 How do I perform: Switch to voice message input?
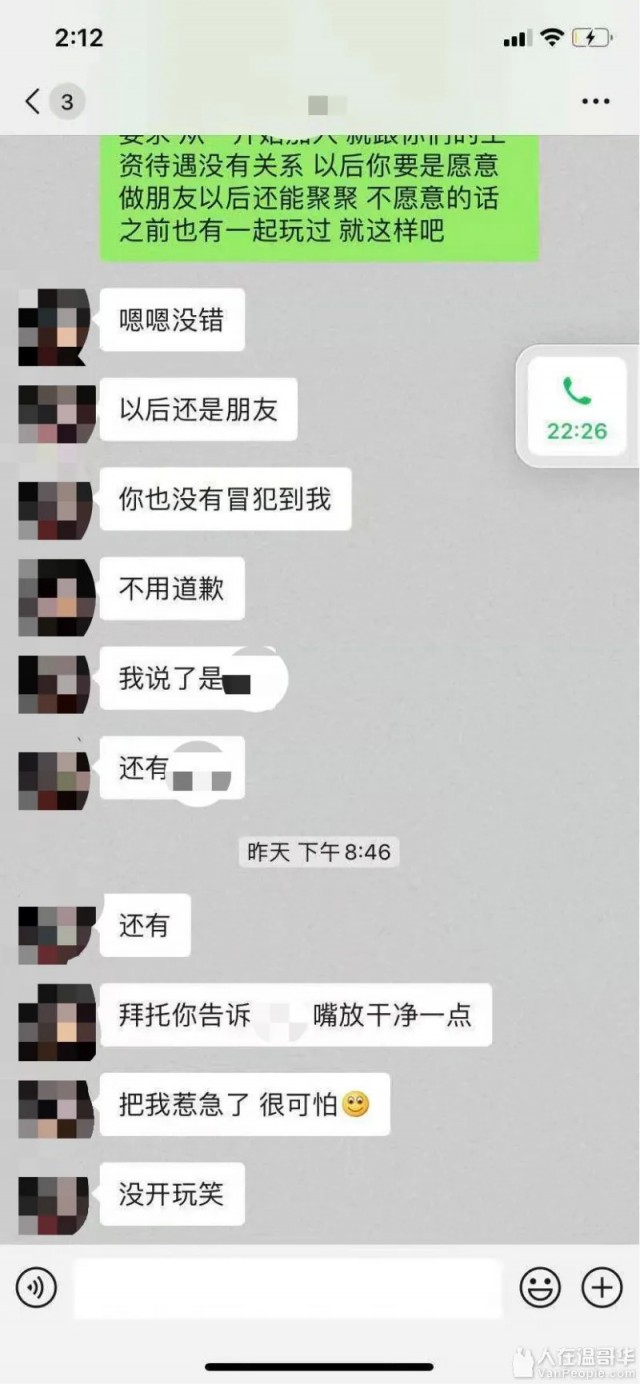click(x=36, y=1288)
